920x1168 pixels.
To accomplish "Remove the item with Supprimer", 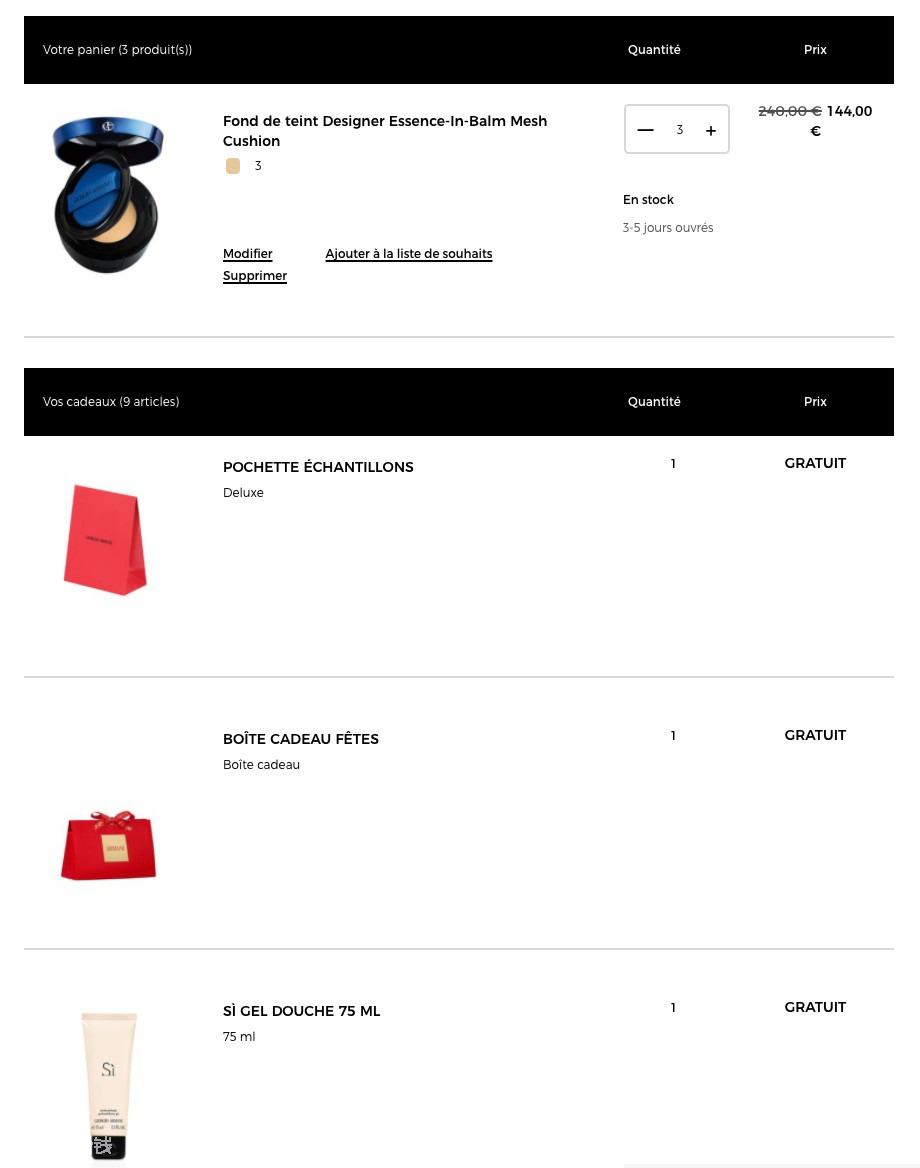I will pyautogui.click(x=255, y=276).
